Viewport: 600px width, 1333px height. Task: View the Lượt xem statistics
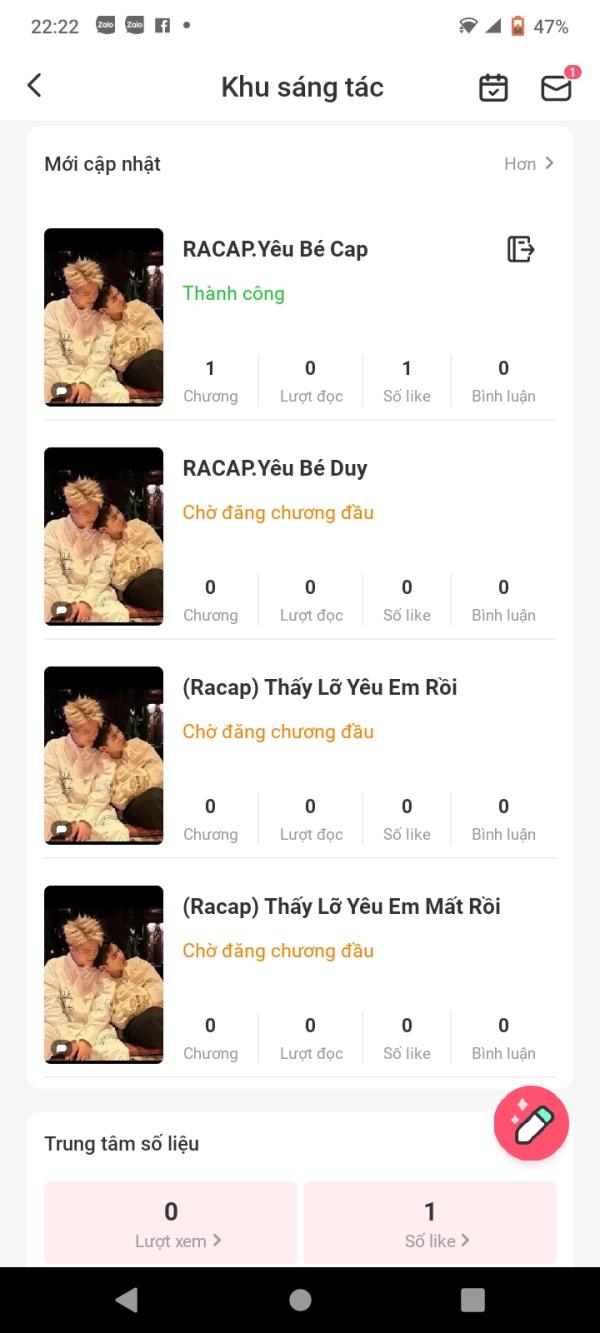tap(171, 1223)
